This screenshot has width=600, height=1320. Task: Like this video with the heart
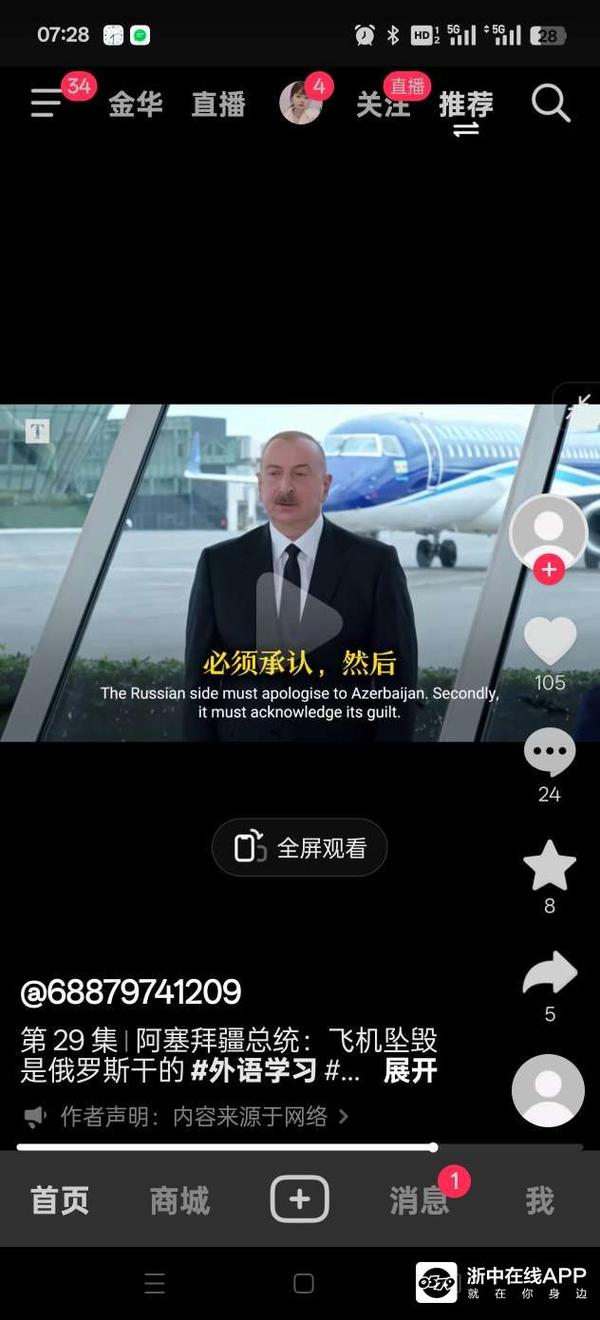coord(550,641)
